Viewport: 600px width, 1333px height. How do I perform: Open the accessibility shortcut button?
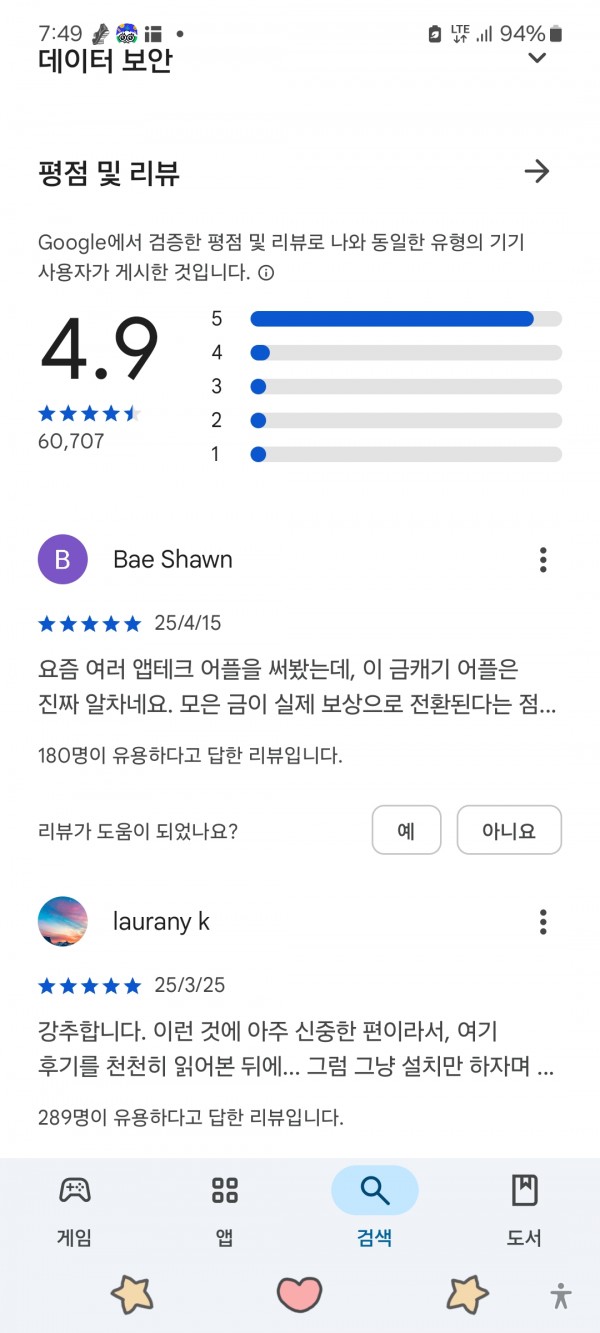pyautogui.click(x=560, y=1296)
